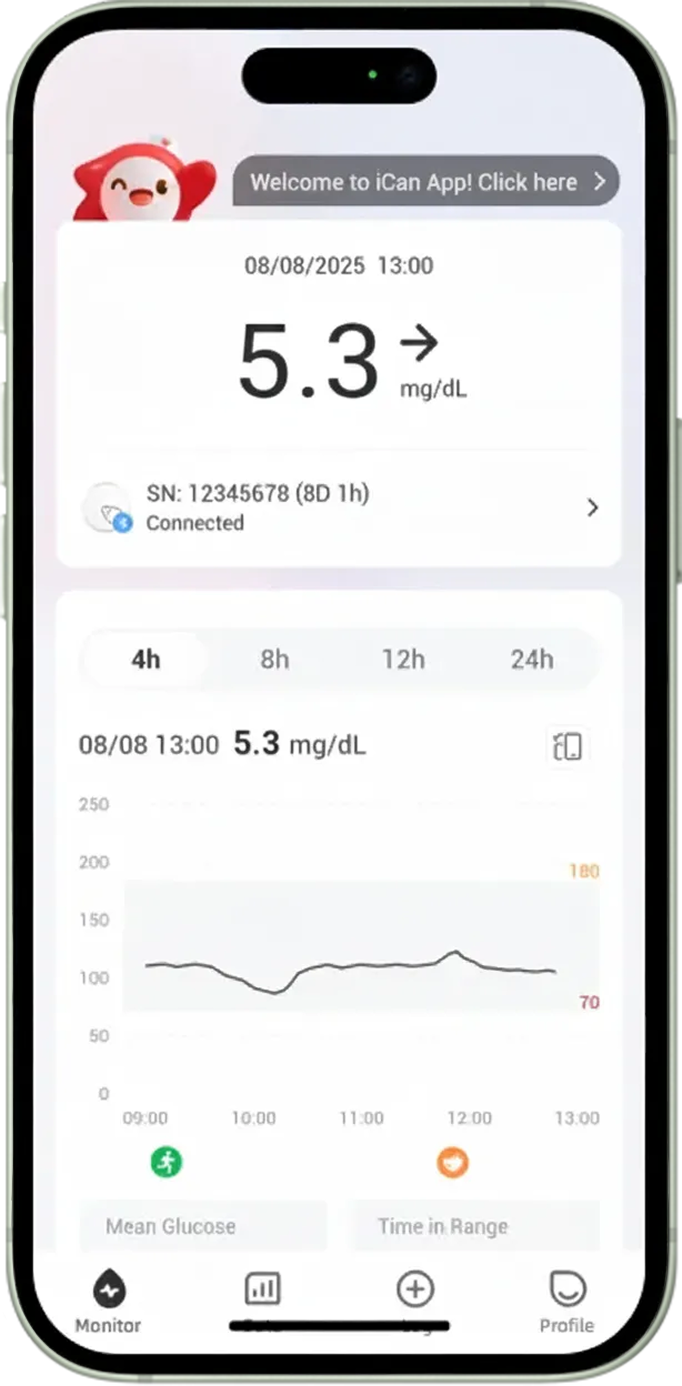Switch chart to 12h range

coord(403,659)
